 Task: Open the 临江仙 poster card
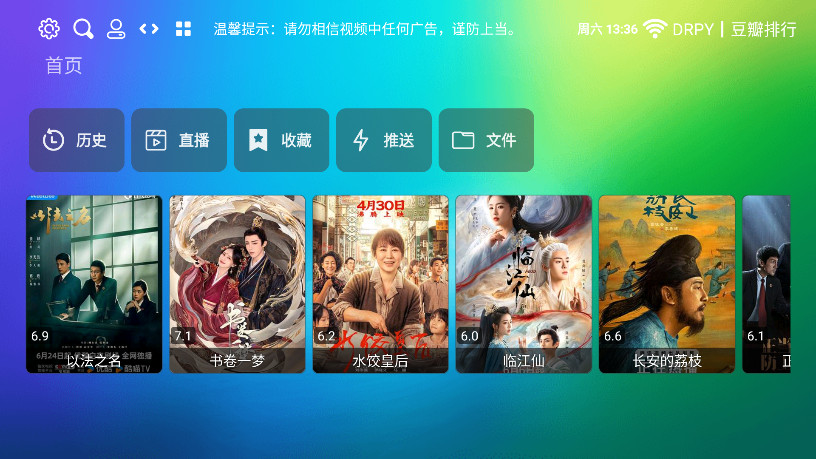523,284
